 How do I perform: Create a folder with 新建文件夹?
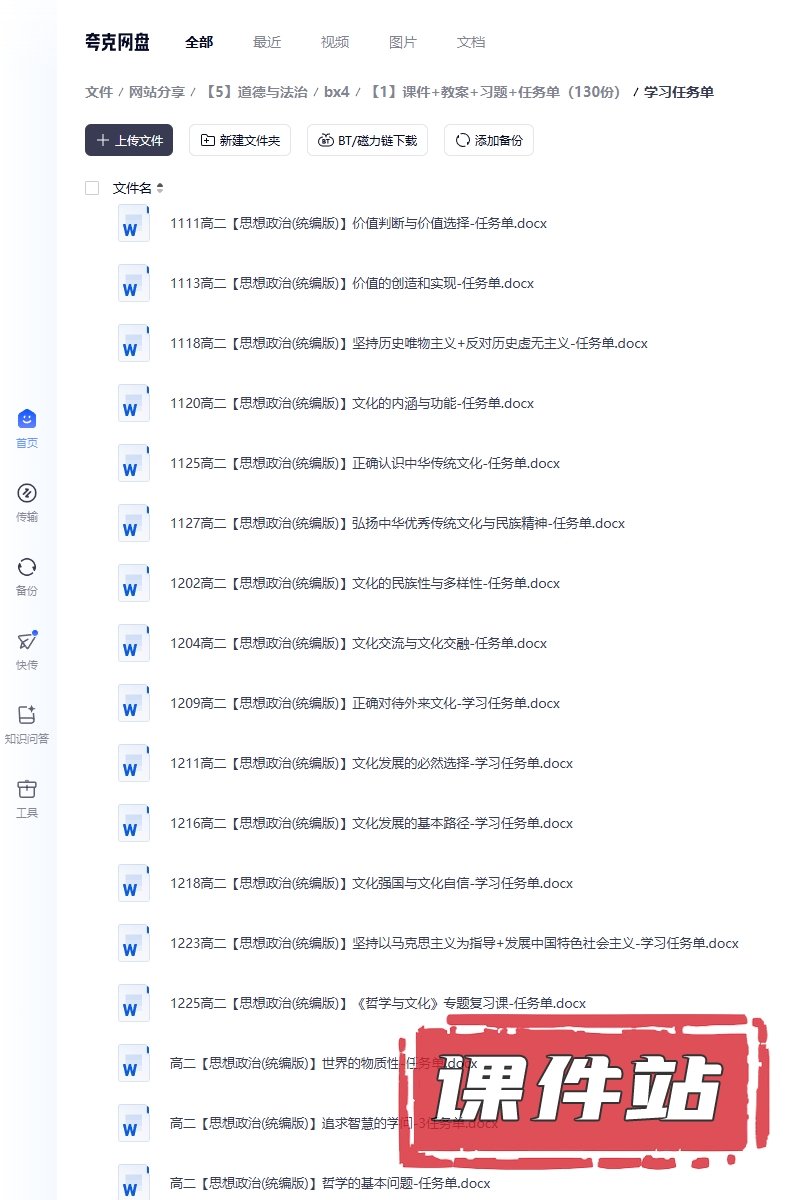tap(240, 141)
